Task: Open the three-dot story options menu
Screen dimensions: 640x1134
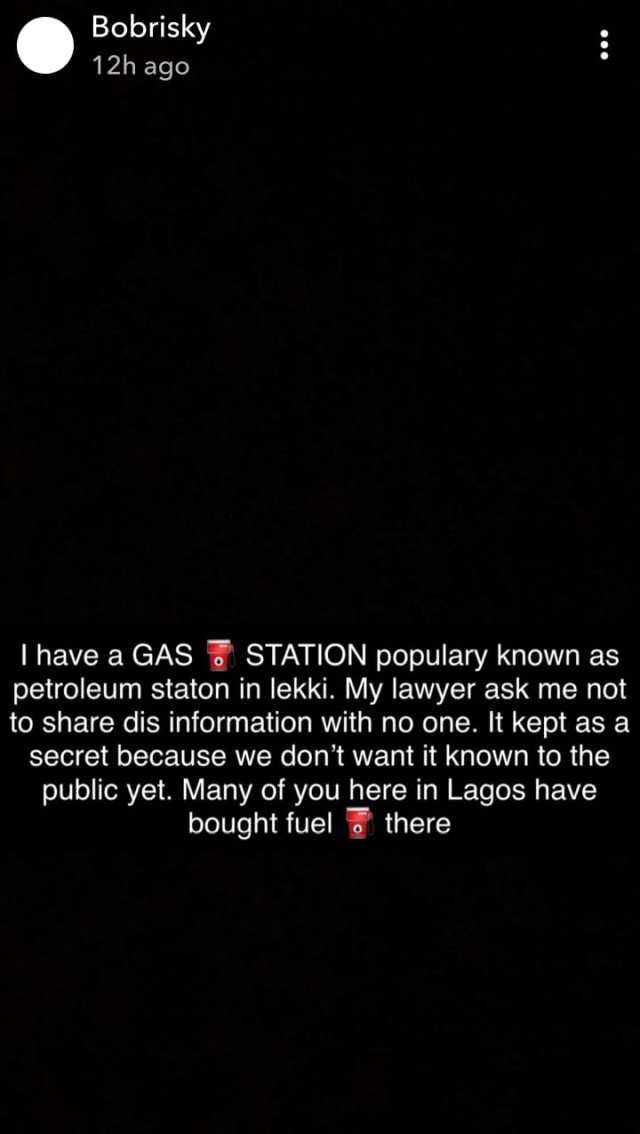Action: pos(604,45)
